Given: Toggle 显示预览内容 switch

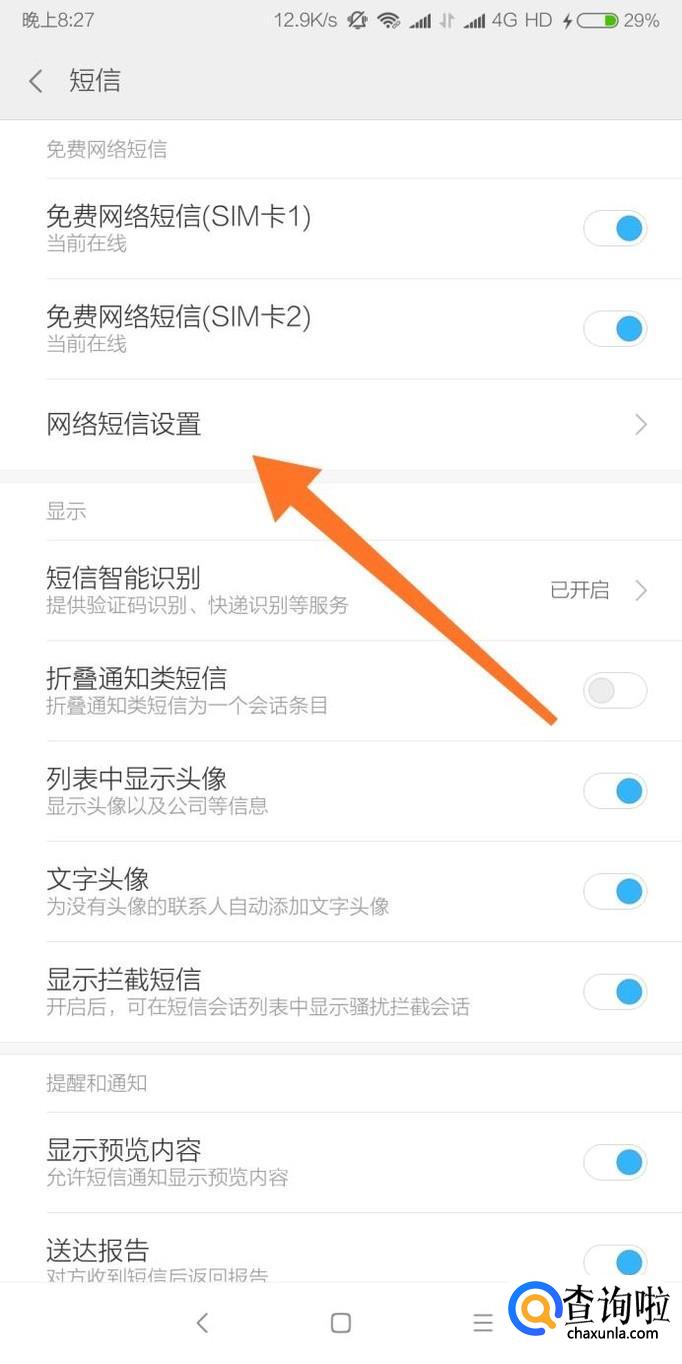Looking at the screenshot, I should point(615,1162).
